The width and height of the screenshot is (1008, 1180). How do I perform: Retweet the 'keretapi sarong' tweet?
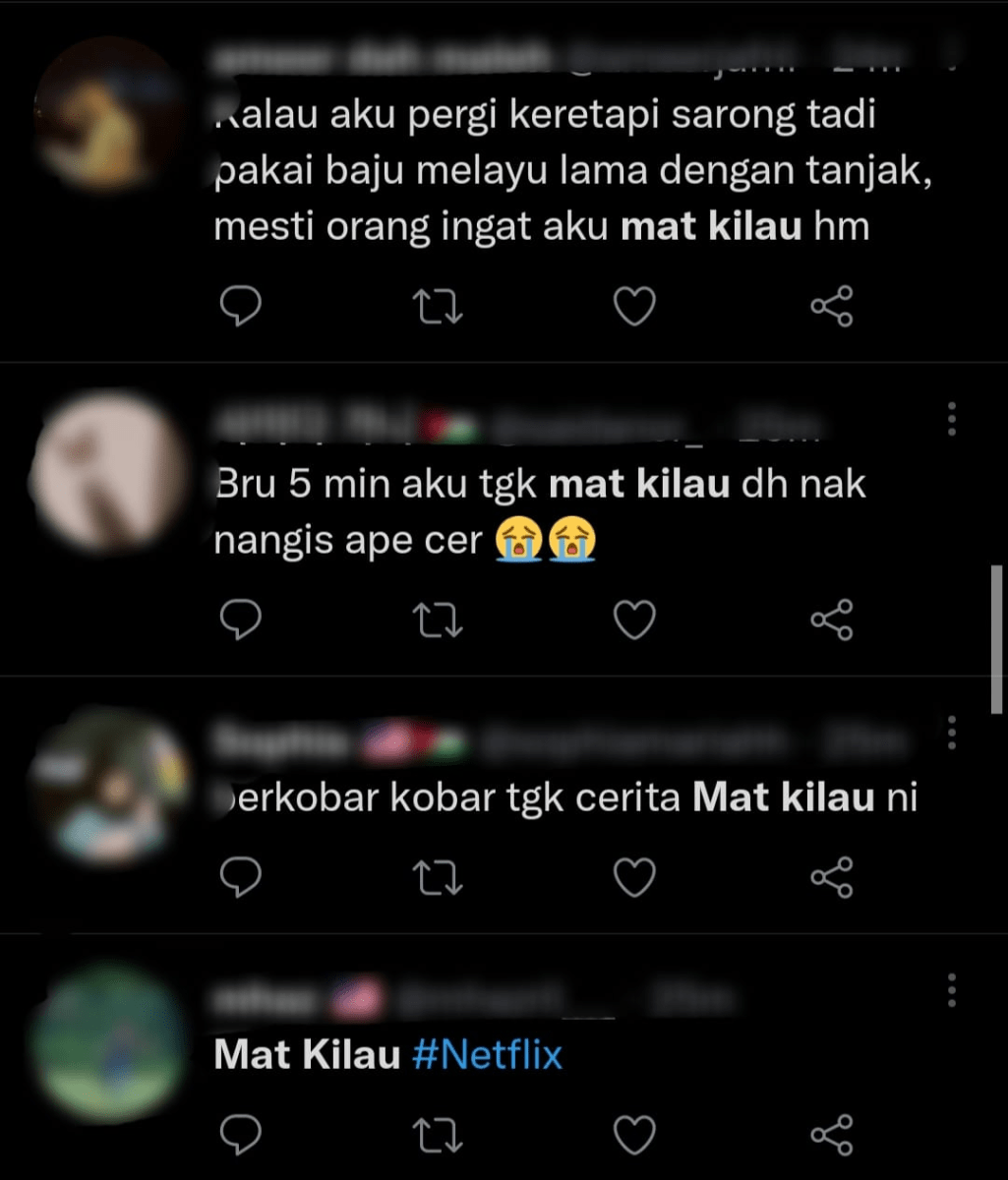[x=439, y=308]
